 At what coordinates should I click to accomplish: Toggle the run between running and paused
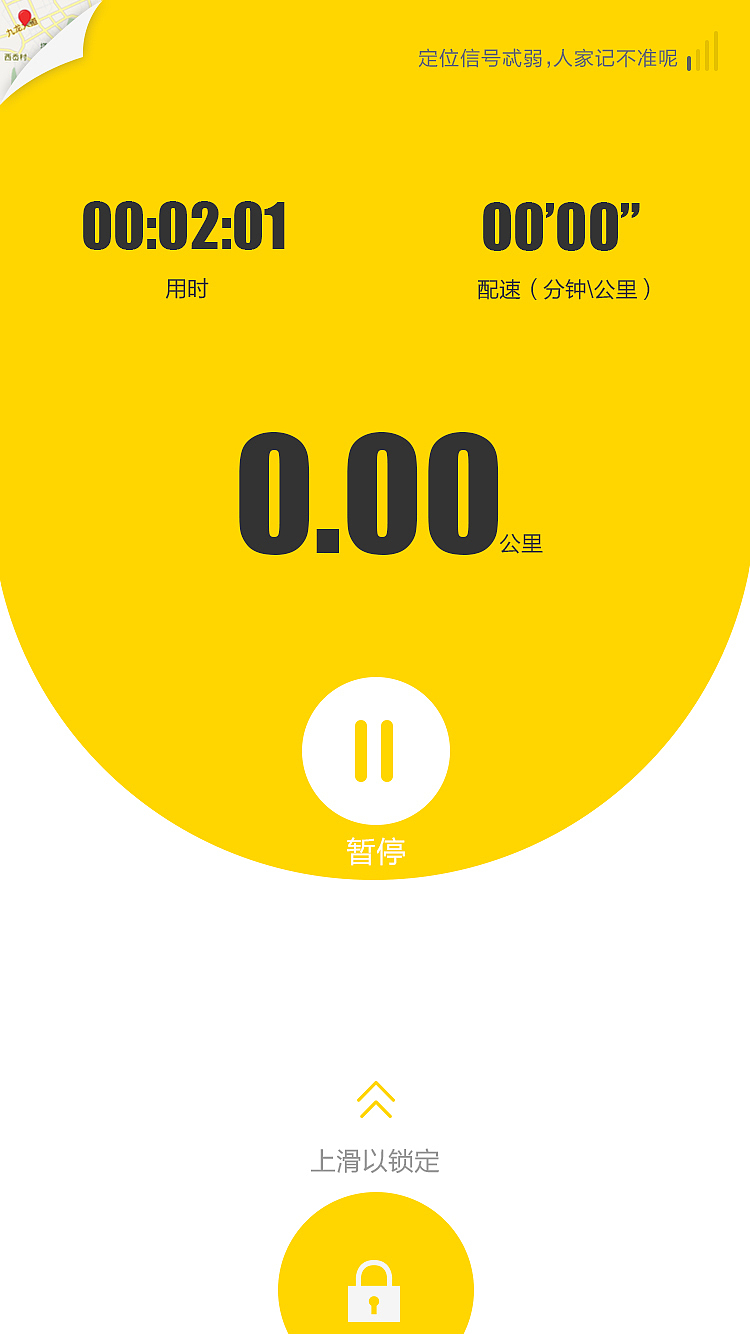pos(376,750)
